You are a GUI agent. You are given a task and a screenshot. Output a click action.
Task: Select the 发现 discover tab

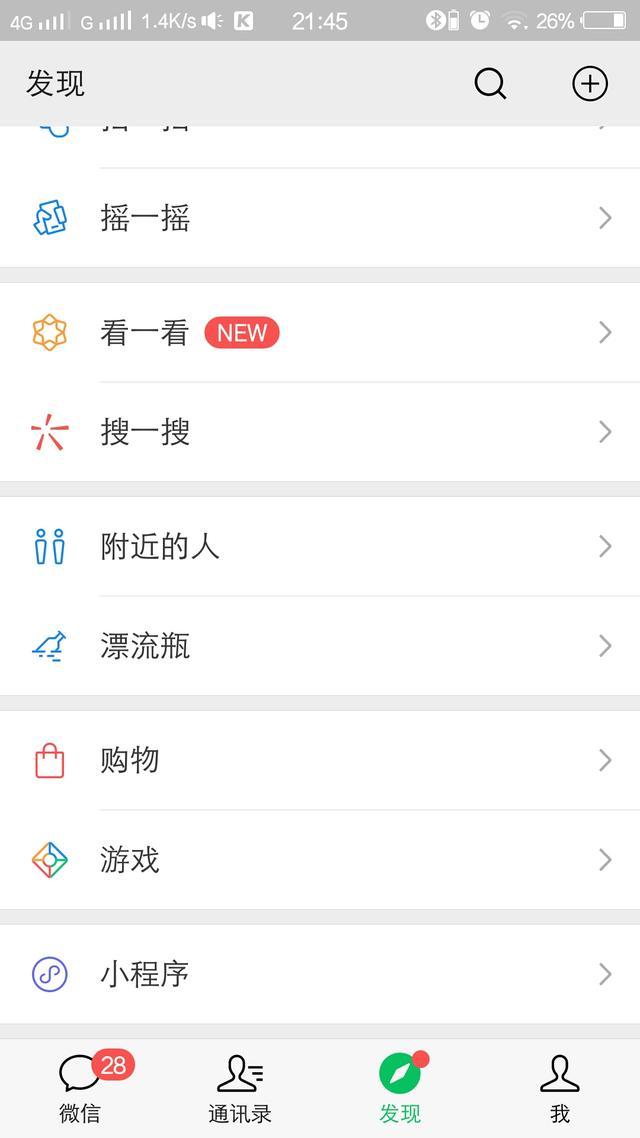(400, 1088)
